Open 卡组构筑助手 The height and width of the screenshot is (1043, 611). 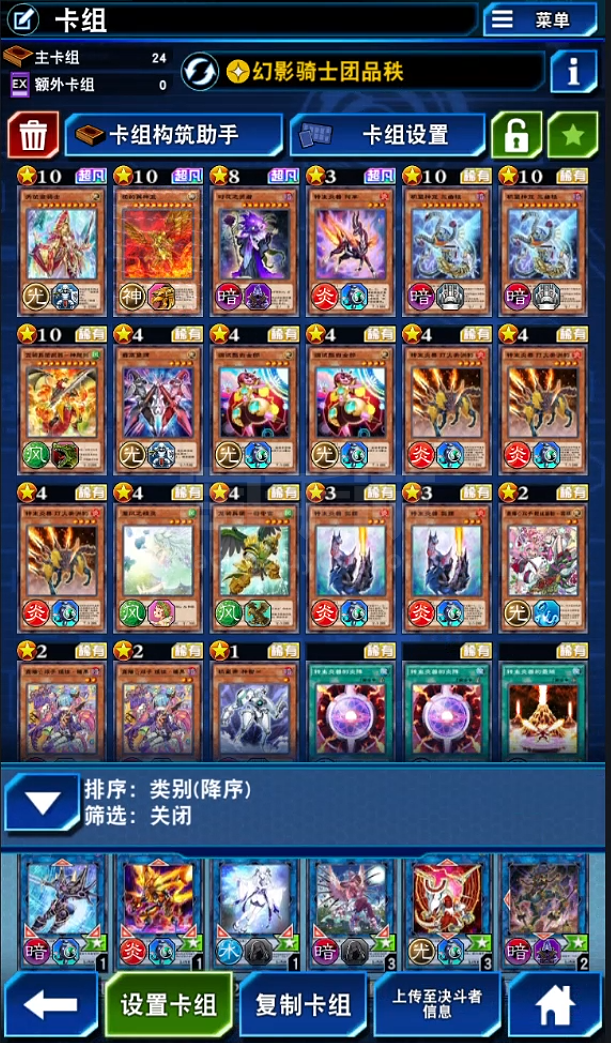(x=174, y=135)
